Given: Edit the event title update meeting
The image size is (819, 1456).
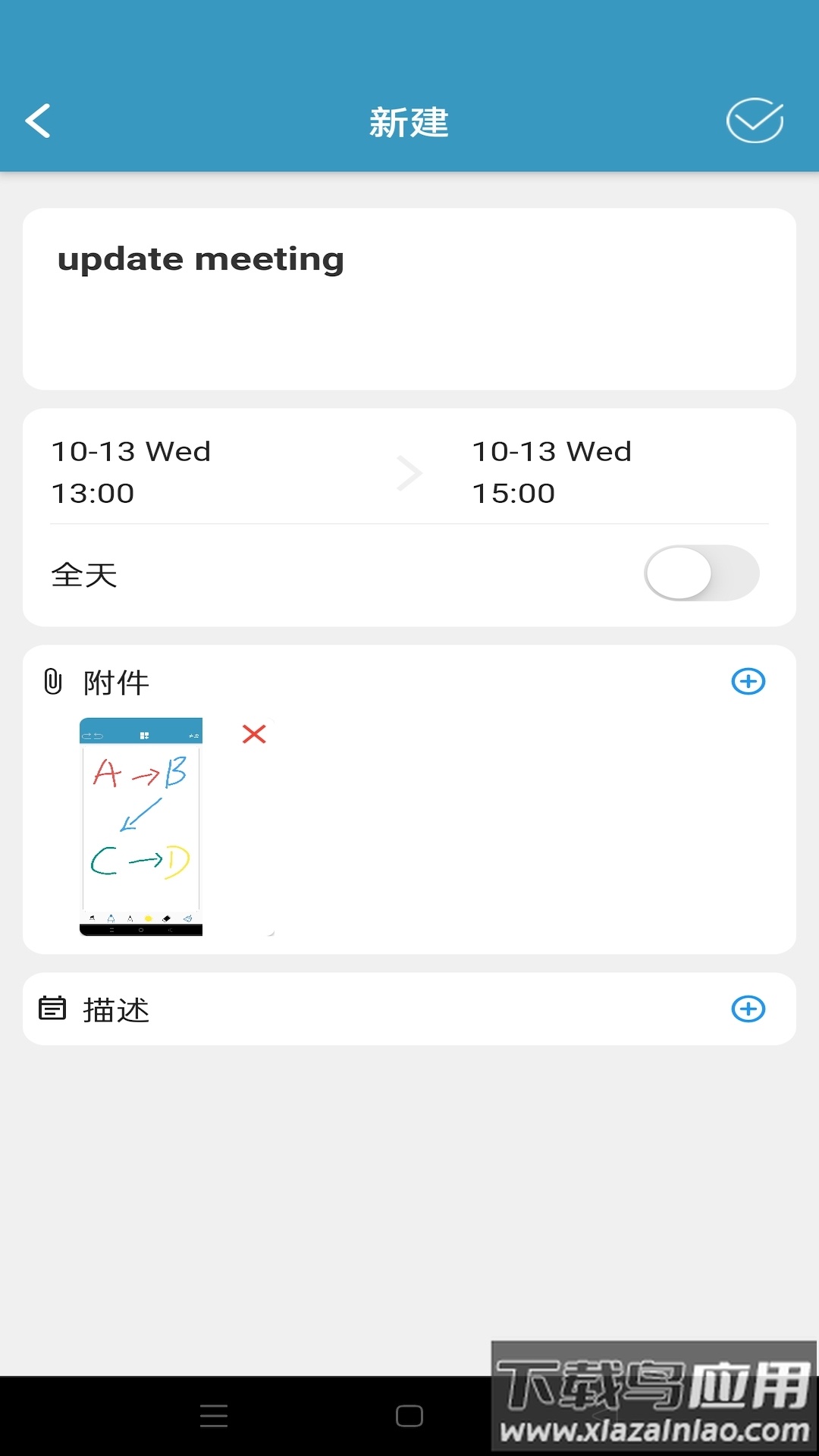Looking at the screenshot, I should pos(201,259).
